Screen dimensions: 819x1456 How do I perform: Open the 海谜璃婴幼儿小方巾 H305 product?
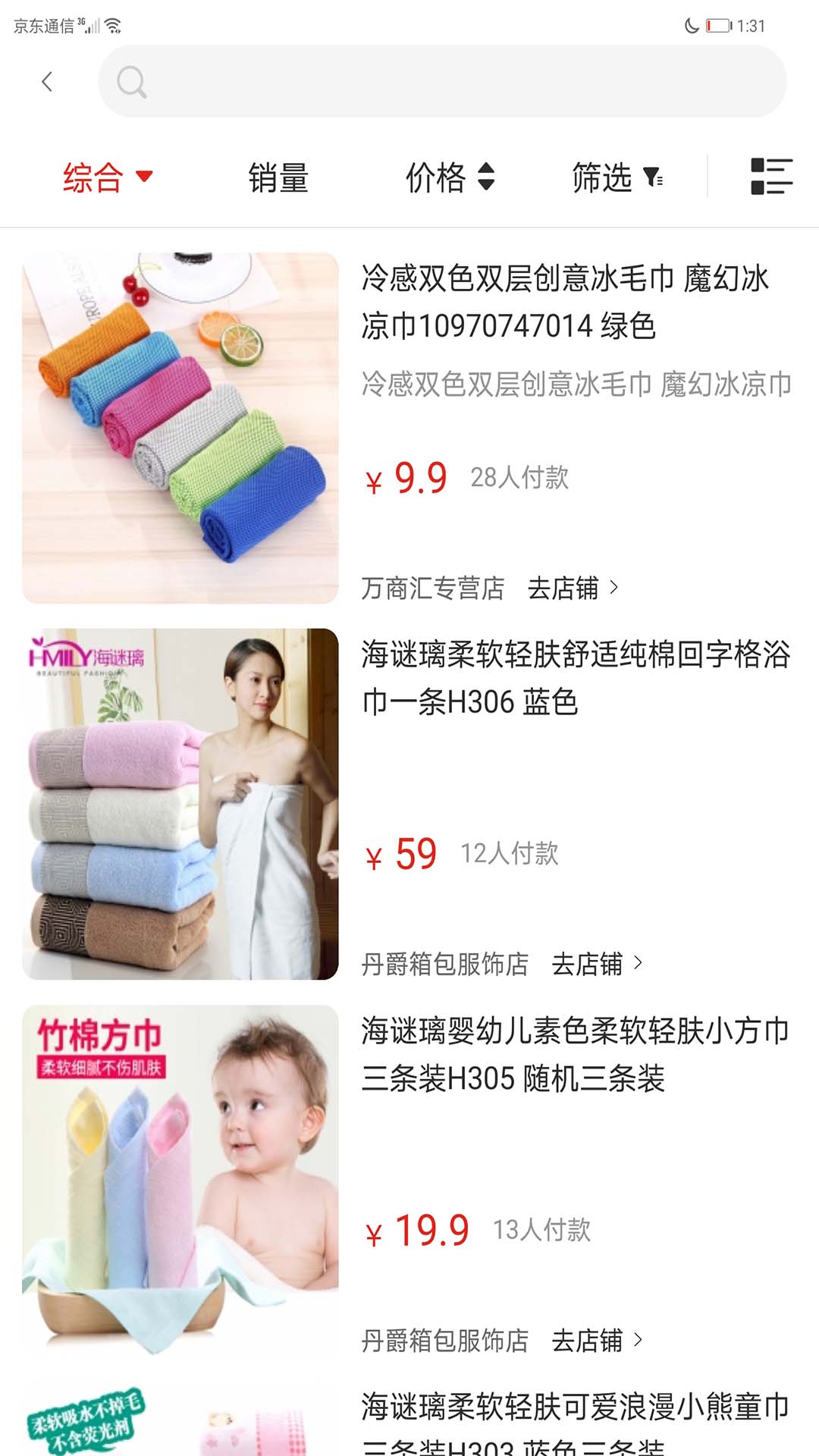[575, 1054]
